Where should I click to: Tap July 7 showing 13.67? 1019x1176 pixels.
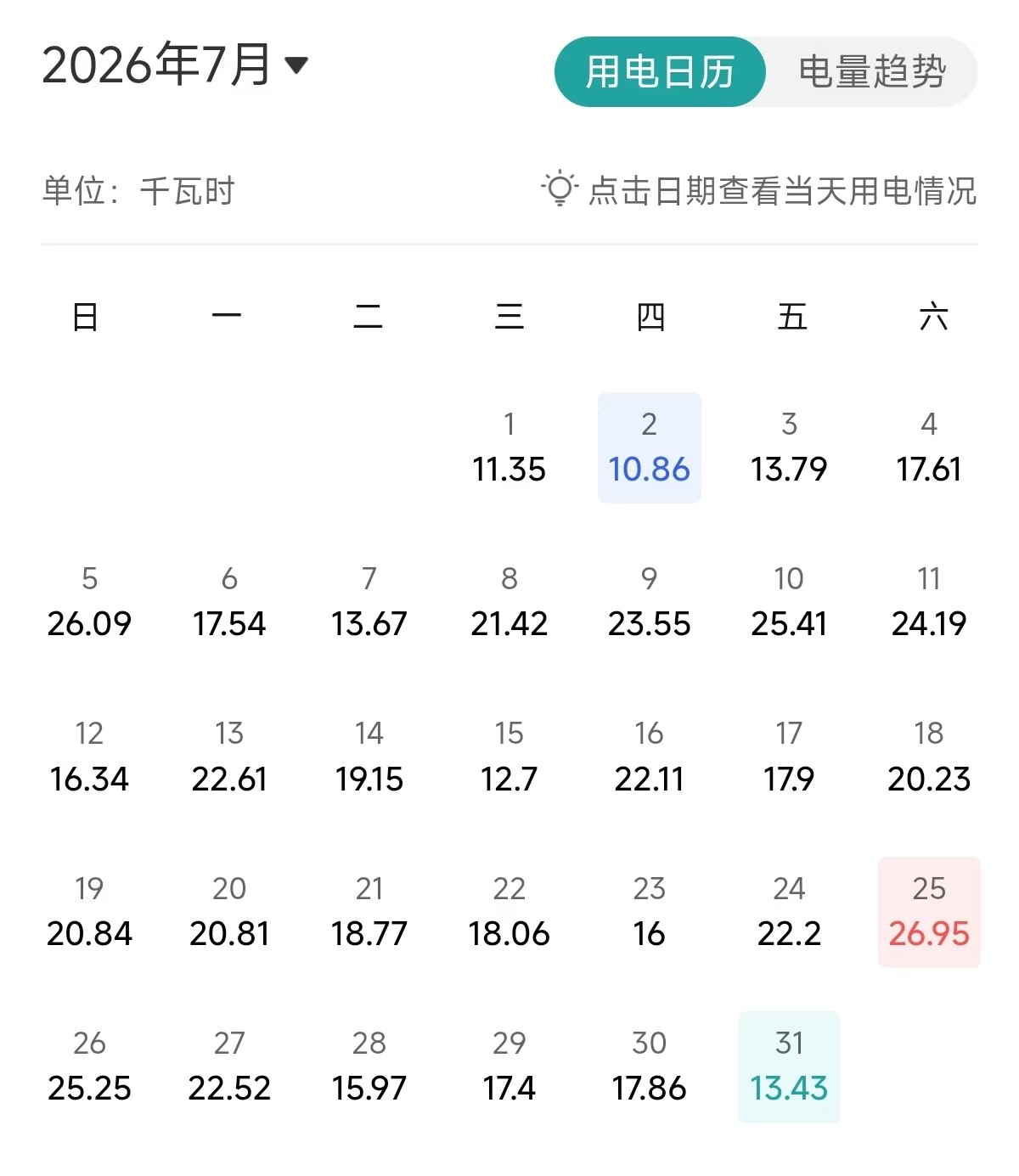point(369,602)
